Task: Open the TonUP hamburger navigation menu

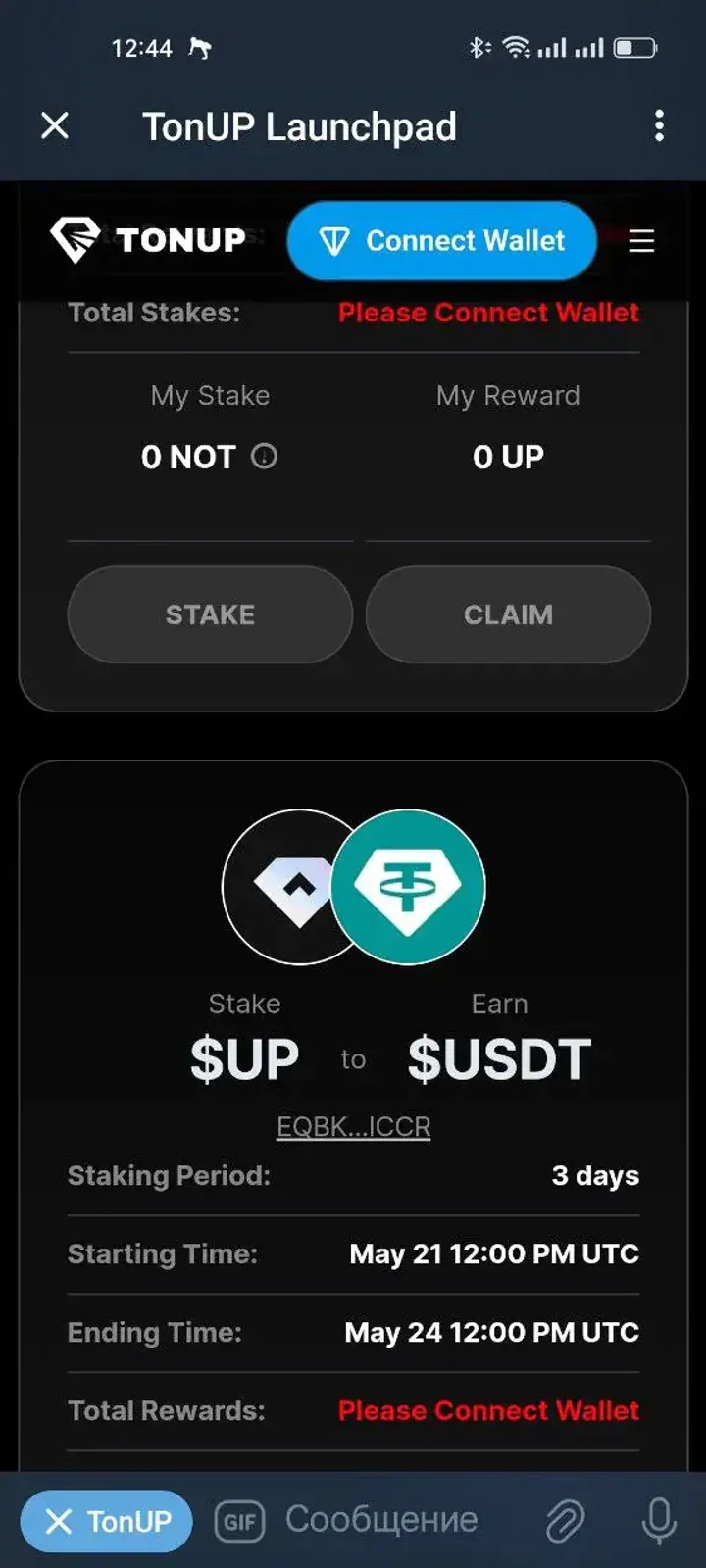Action: pyautogui.click(x=642, y=242)
